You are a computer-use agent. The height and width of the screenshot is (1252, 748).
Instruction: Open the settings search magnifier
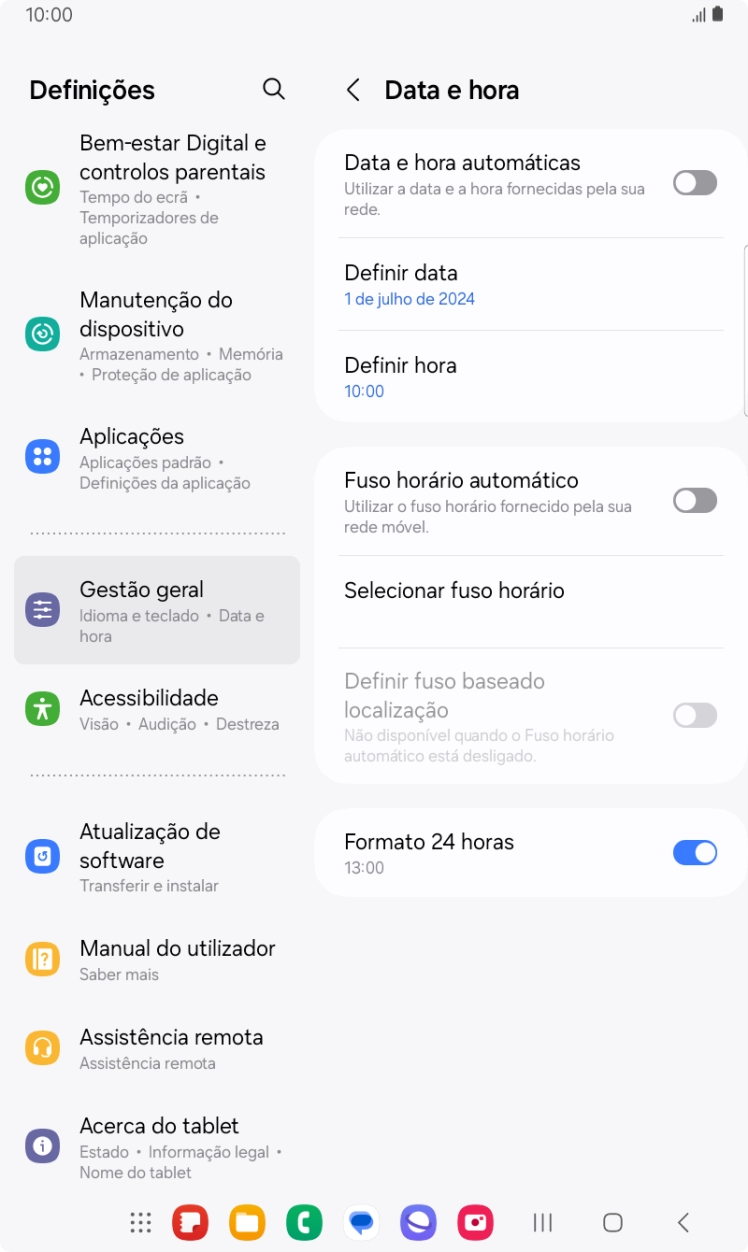pos(273,89)
